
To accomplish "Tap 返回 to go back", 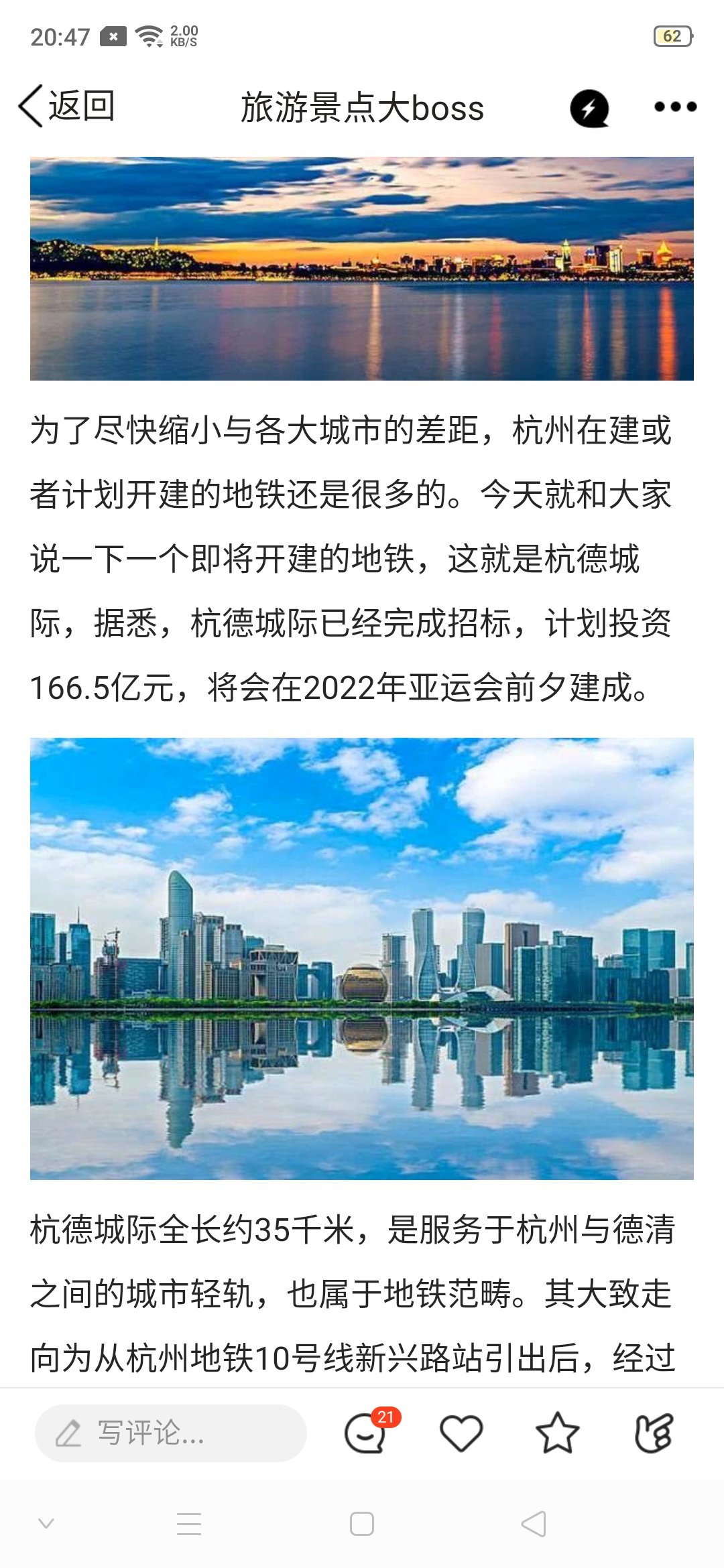I will coord(67,107).
